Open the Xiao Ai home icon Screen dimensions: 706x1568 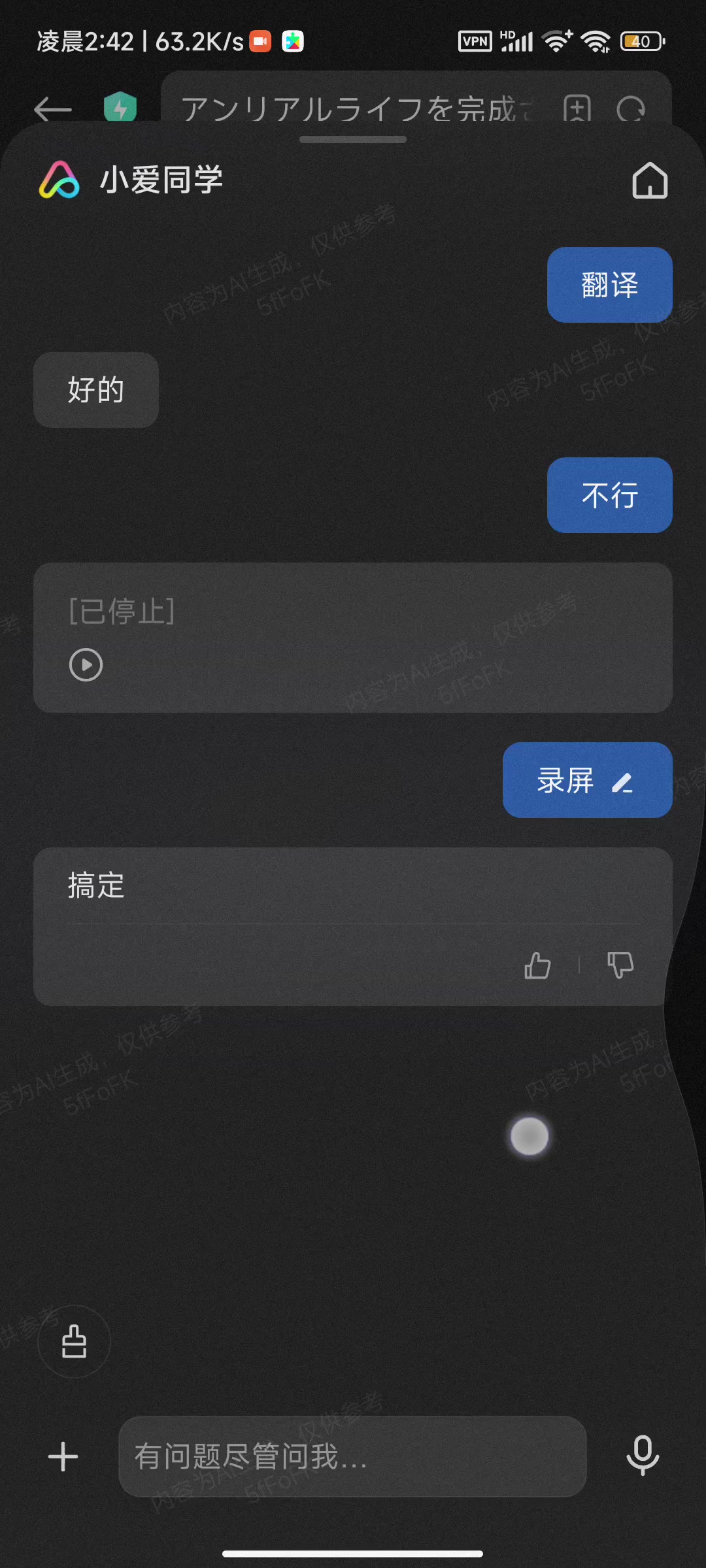click(650, 180)
